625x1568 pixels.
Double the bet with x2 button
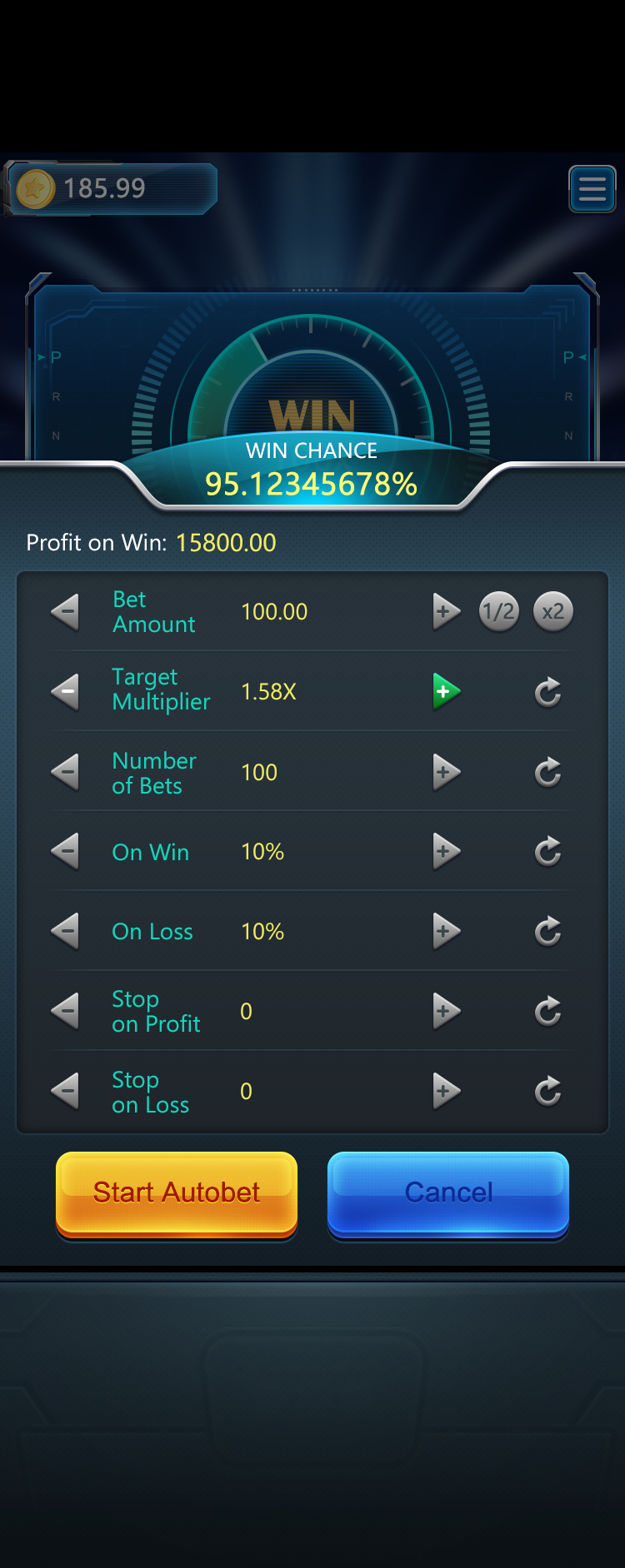(552, 612)
